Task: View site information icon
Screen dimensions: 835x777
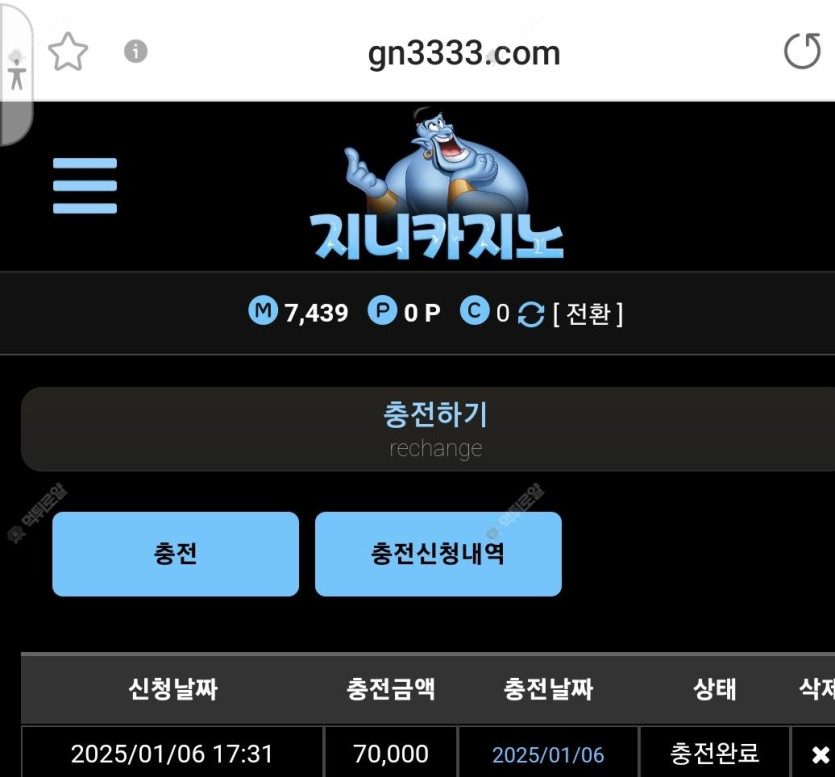Action: tap(136, 52)
